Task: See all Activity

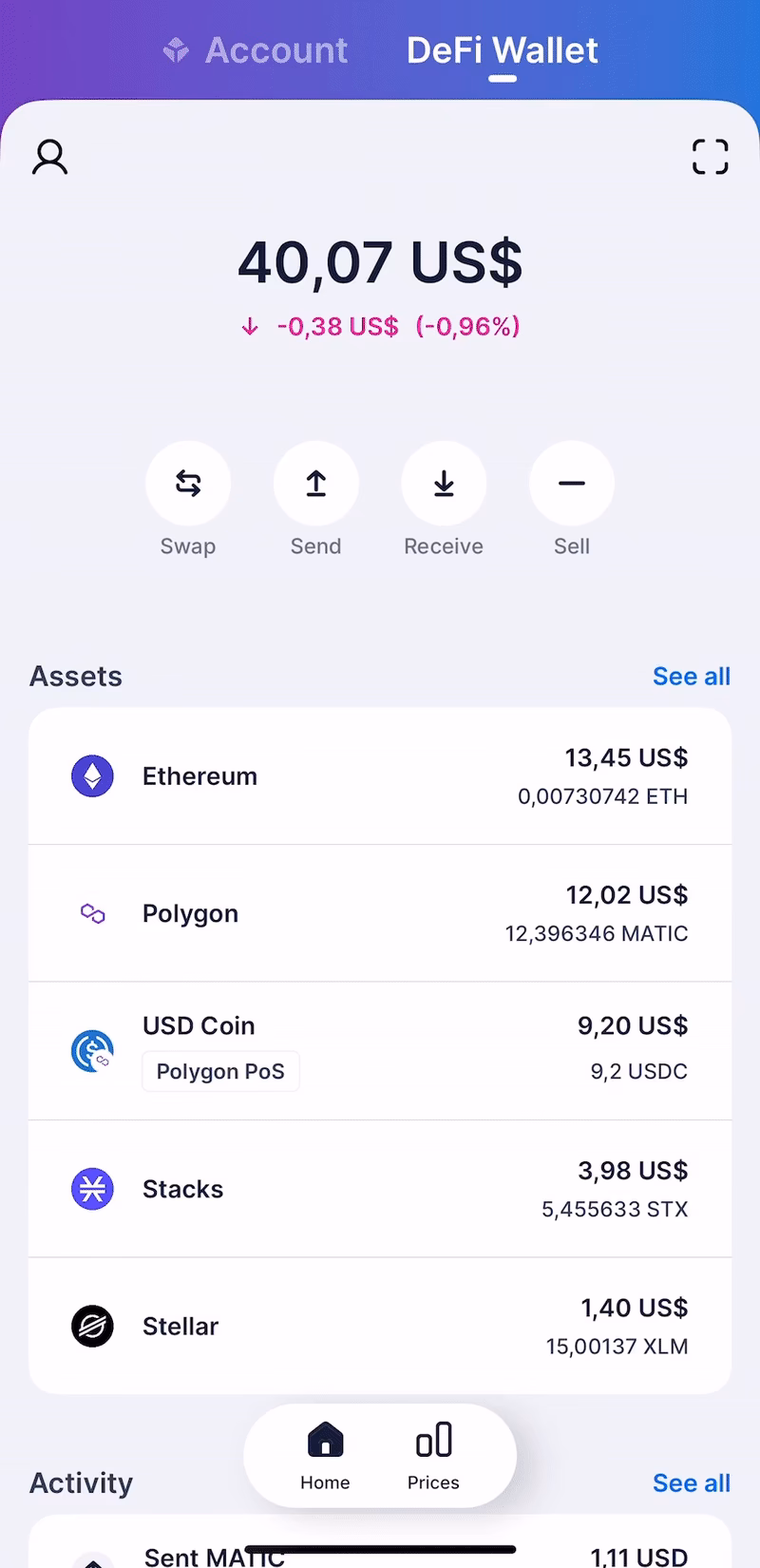Action: tap(692, 1482)
